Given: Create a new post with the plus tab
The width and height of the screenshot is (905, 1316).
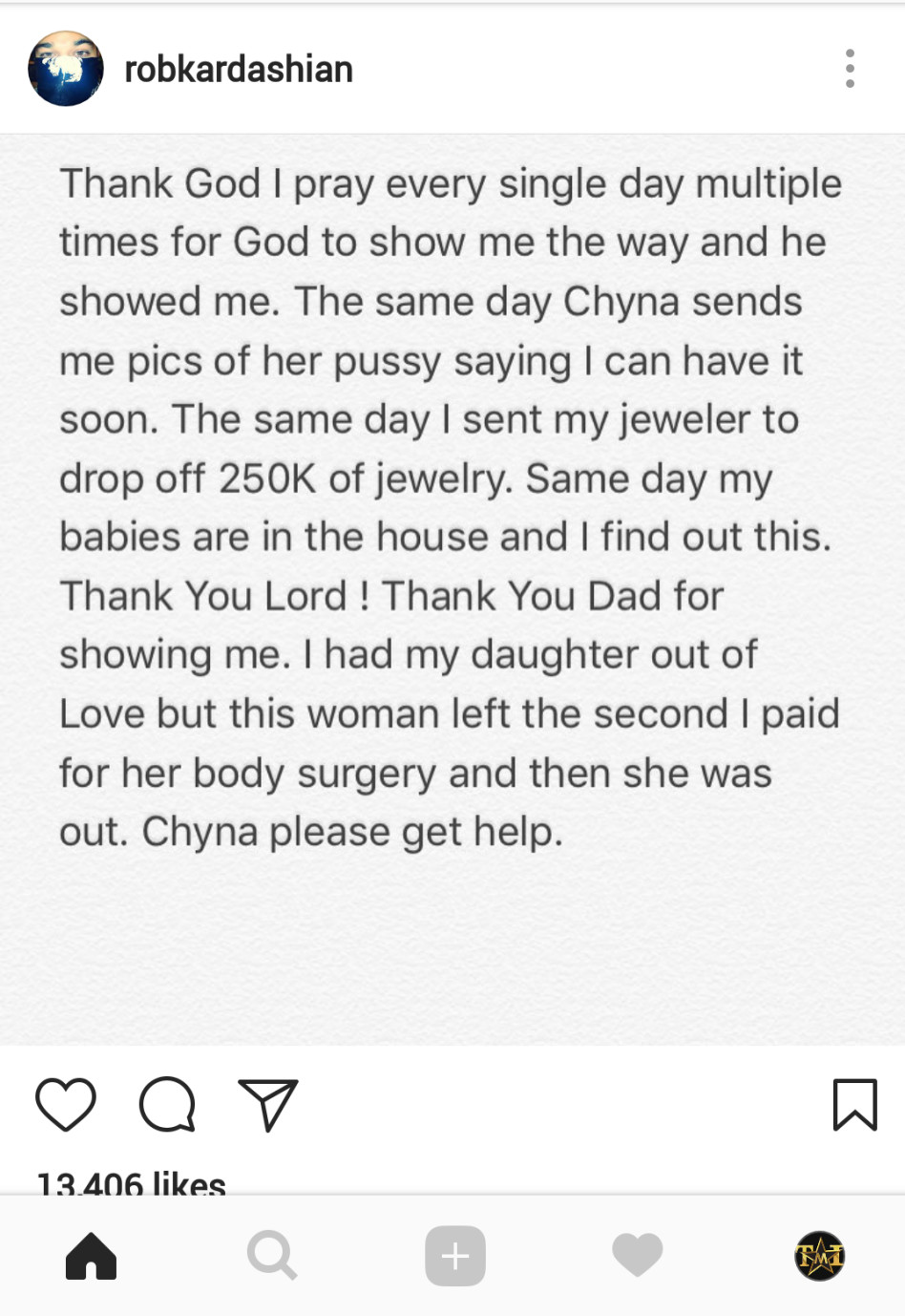Looking at the screenshot, I should (x=454, y=1255).
